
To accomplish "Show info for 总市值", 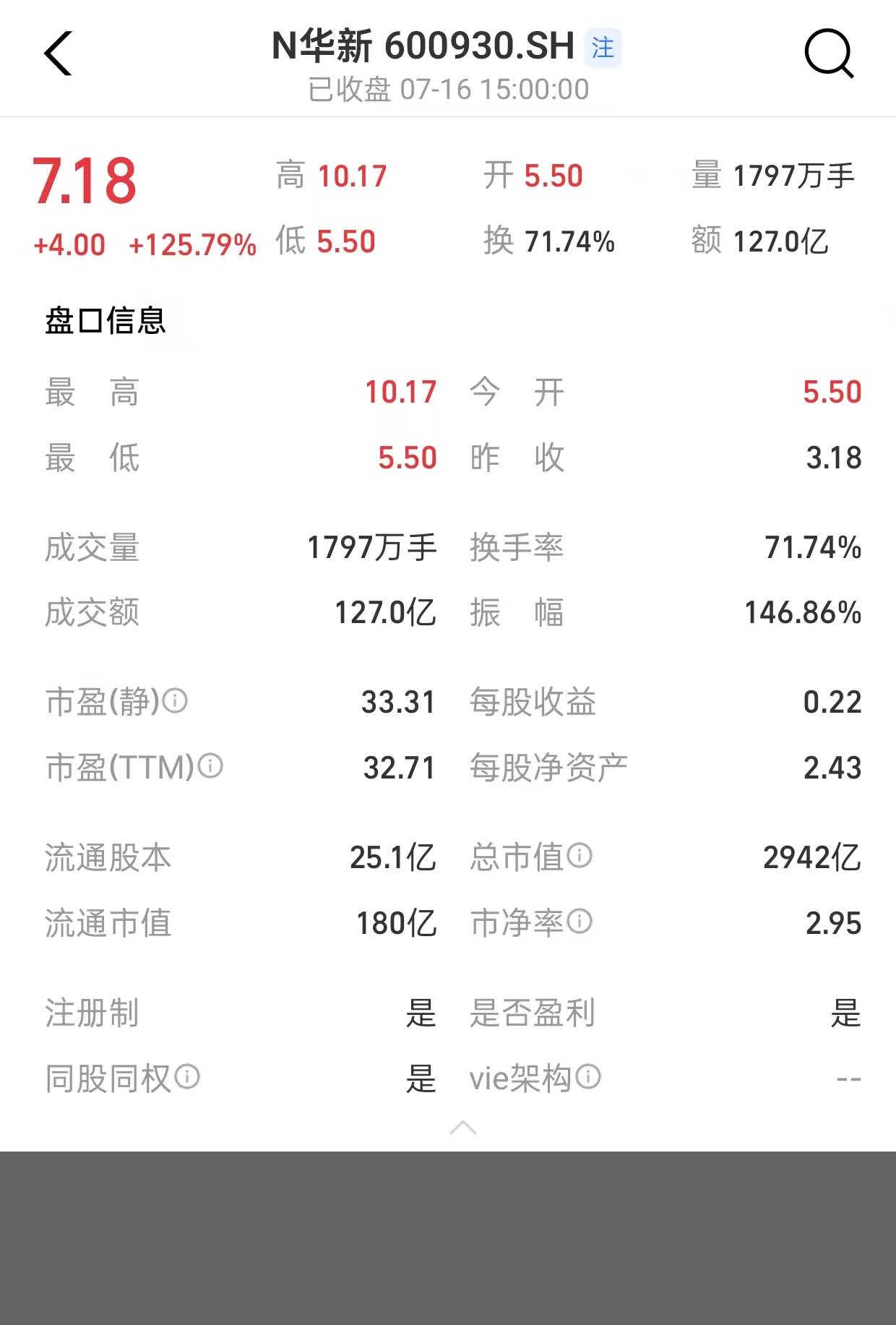I will [x=580, y=856].
